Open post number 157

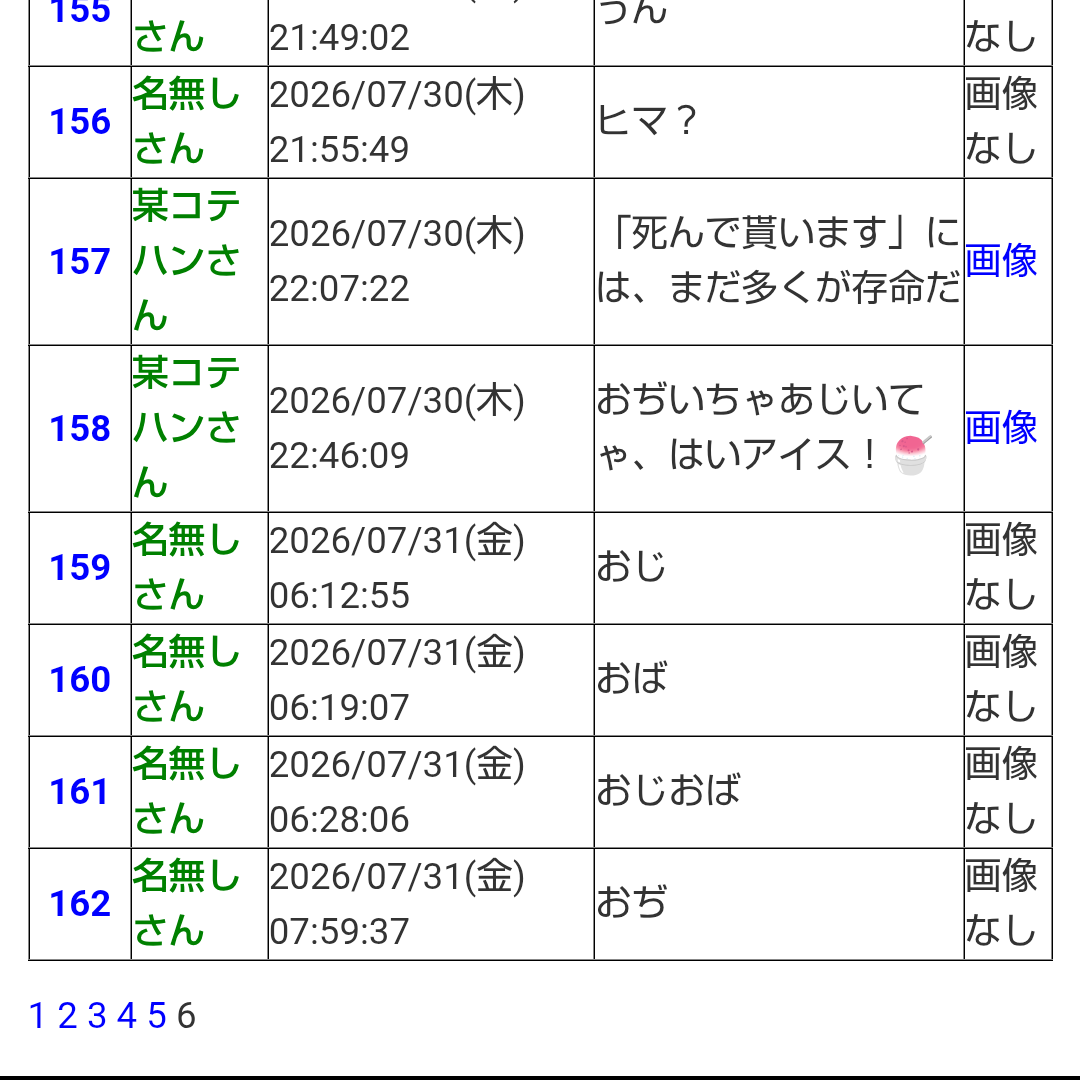click(x=80, y=262)
